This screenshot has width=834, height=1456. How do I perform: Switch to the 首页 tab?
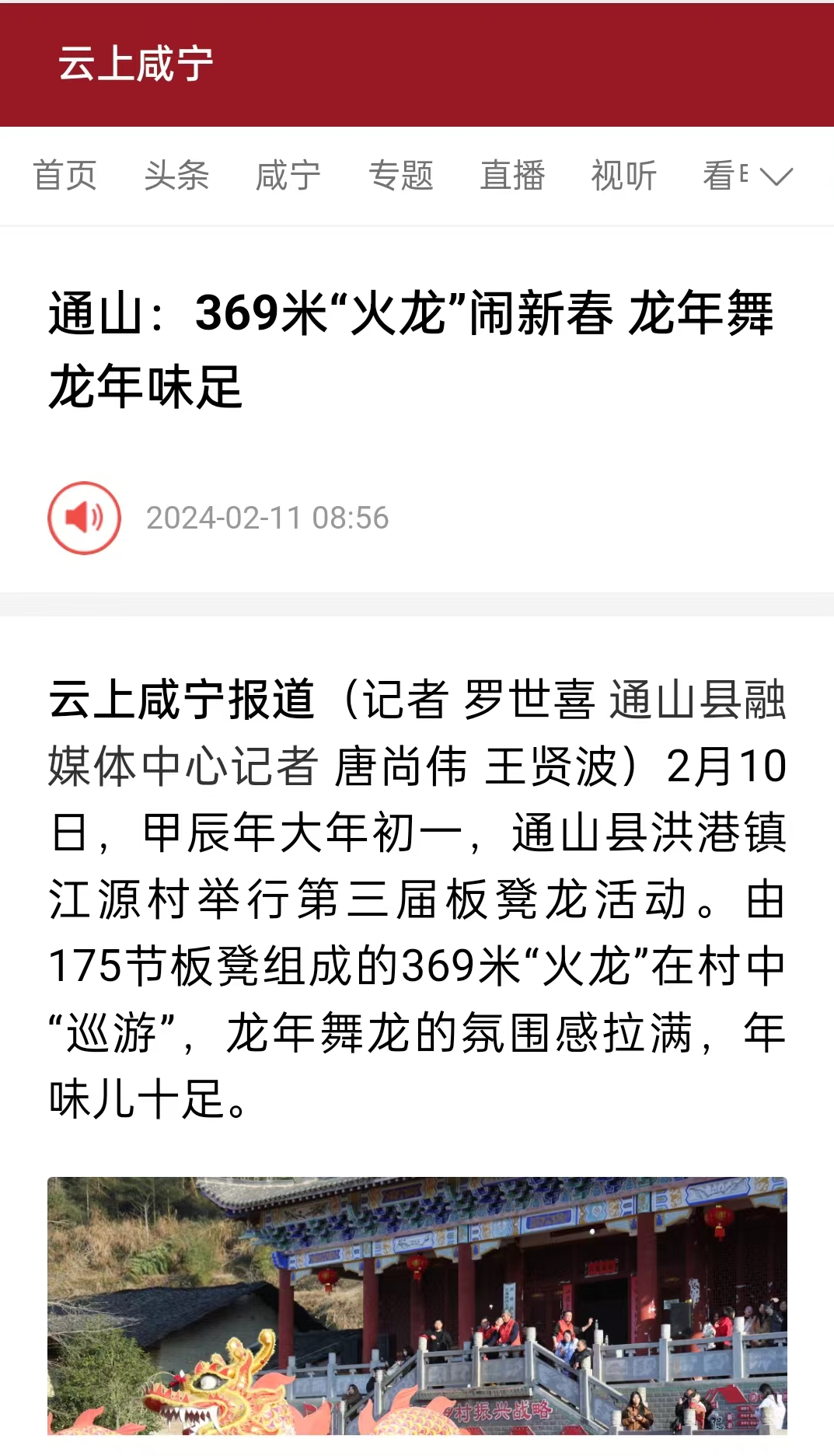coord(65,176)
